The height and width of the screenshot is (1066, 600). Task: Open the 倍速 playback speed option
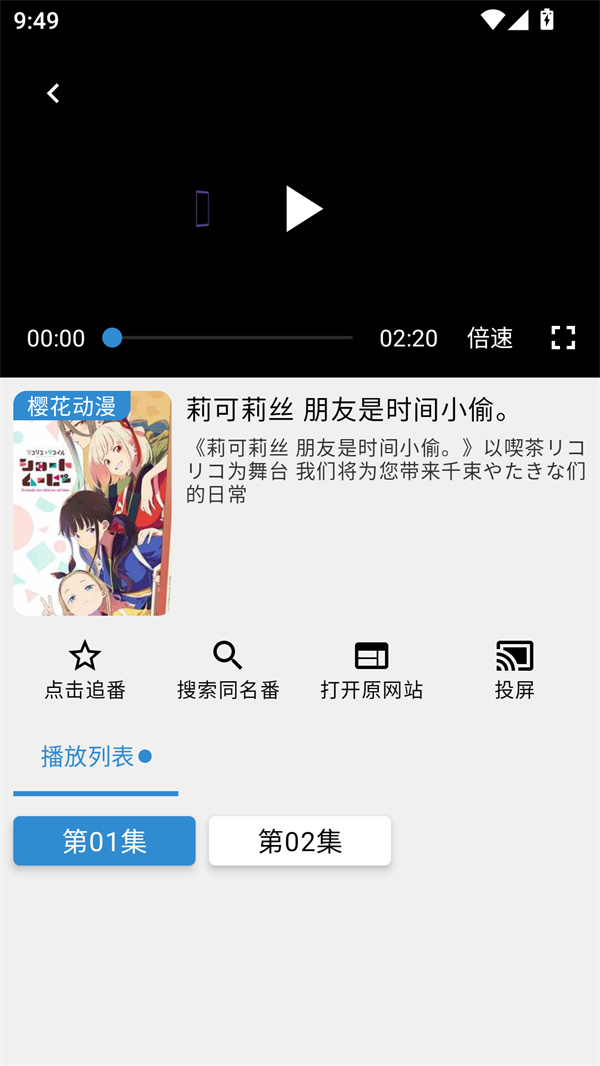pos(490,338)
